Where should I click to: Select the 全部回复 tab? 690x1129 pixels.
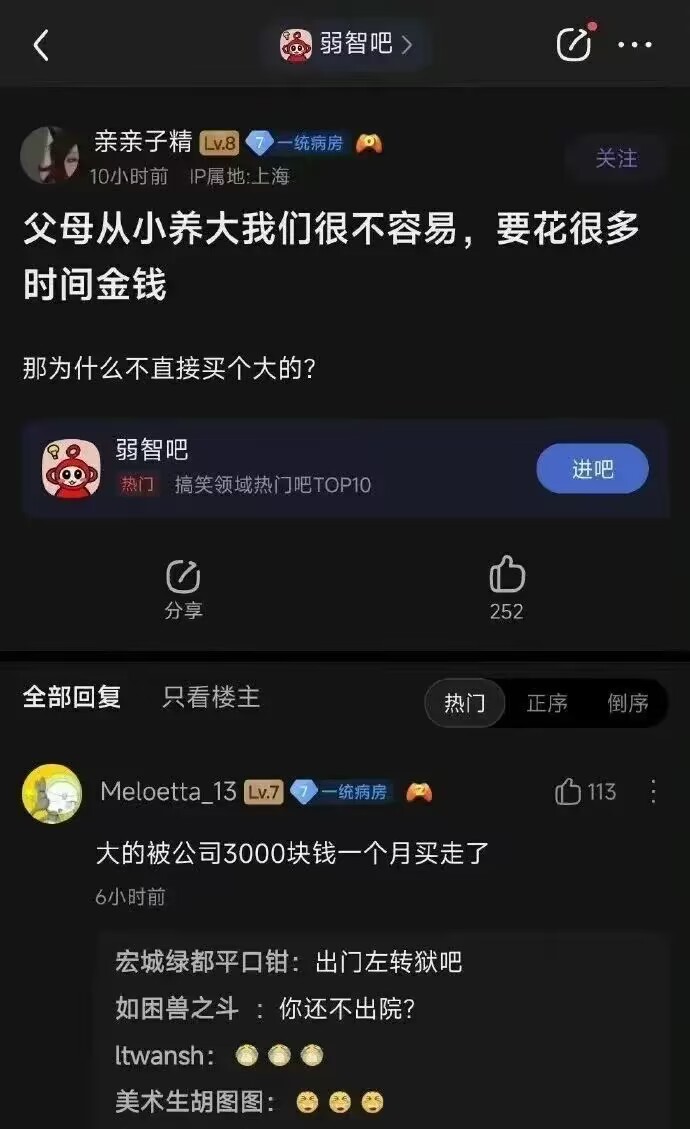click(71, 697)
